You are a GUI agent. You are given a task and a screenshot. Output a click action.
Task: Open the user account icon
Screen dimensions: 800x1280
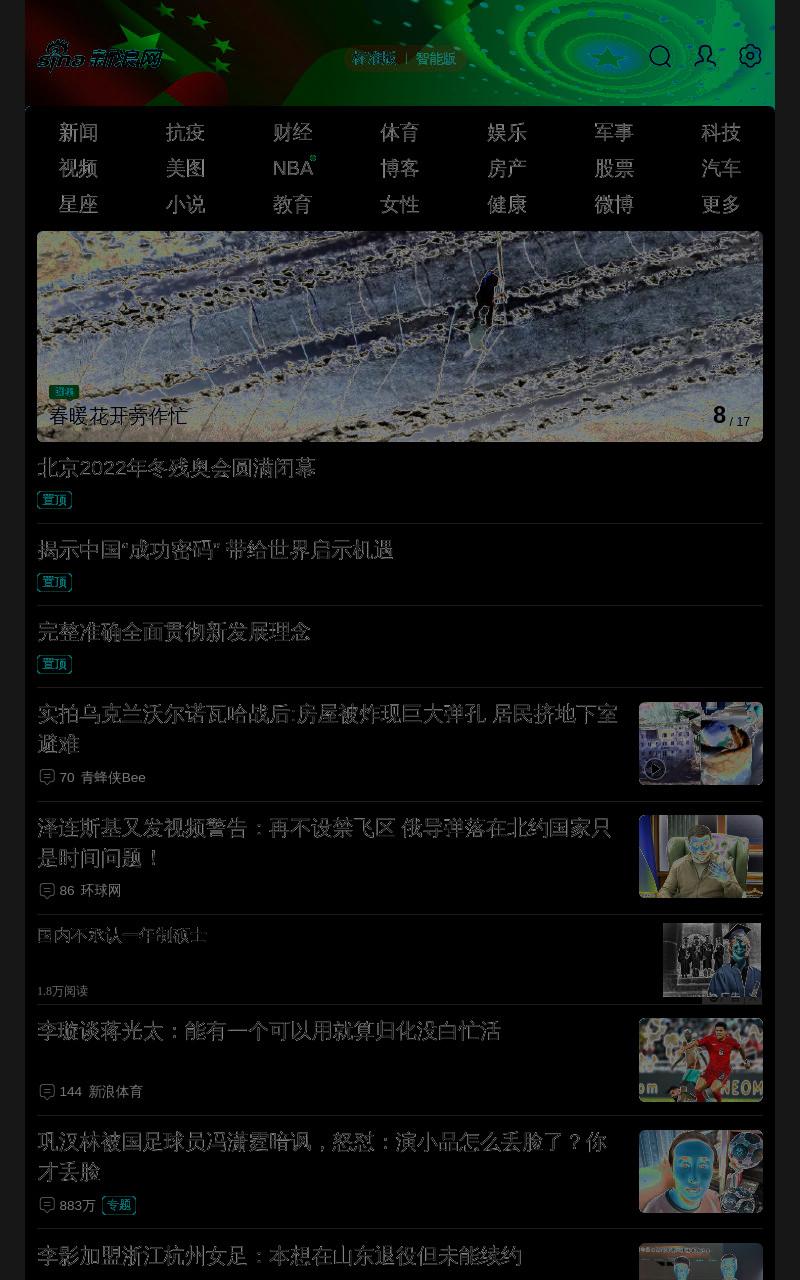(705, 56)
